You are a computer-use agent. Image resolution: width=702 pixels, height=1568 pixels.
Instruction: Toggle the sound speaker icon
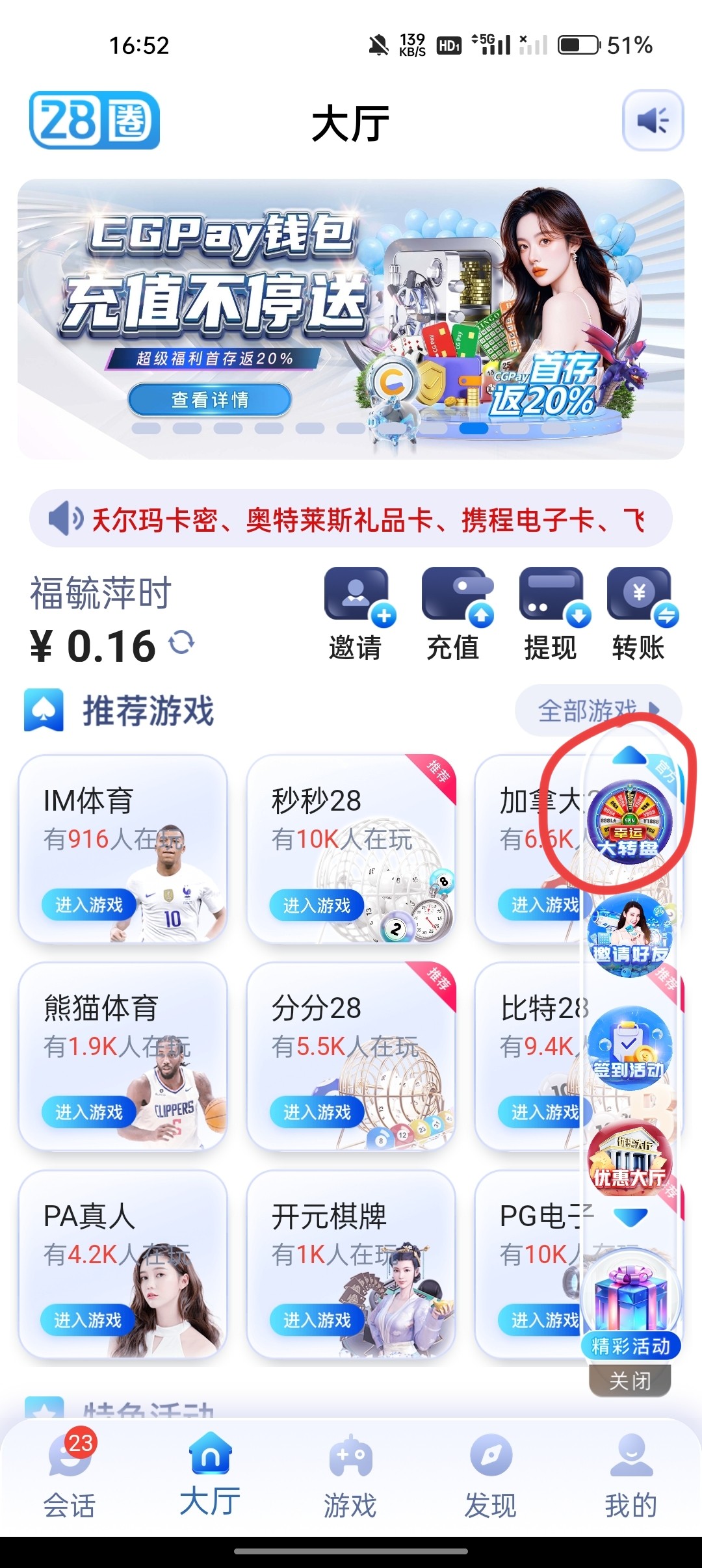[x=653, y=120]
